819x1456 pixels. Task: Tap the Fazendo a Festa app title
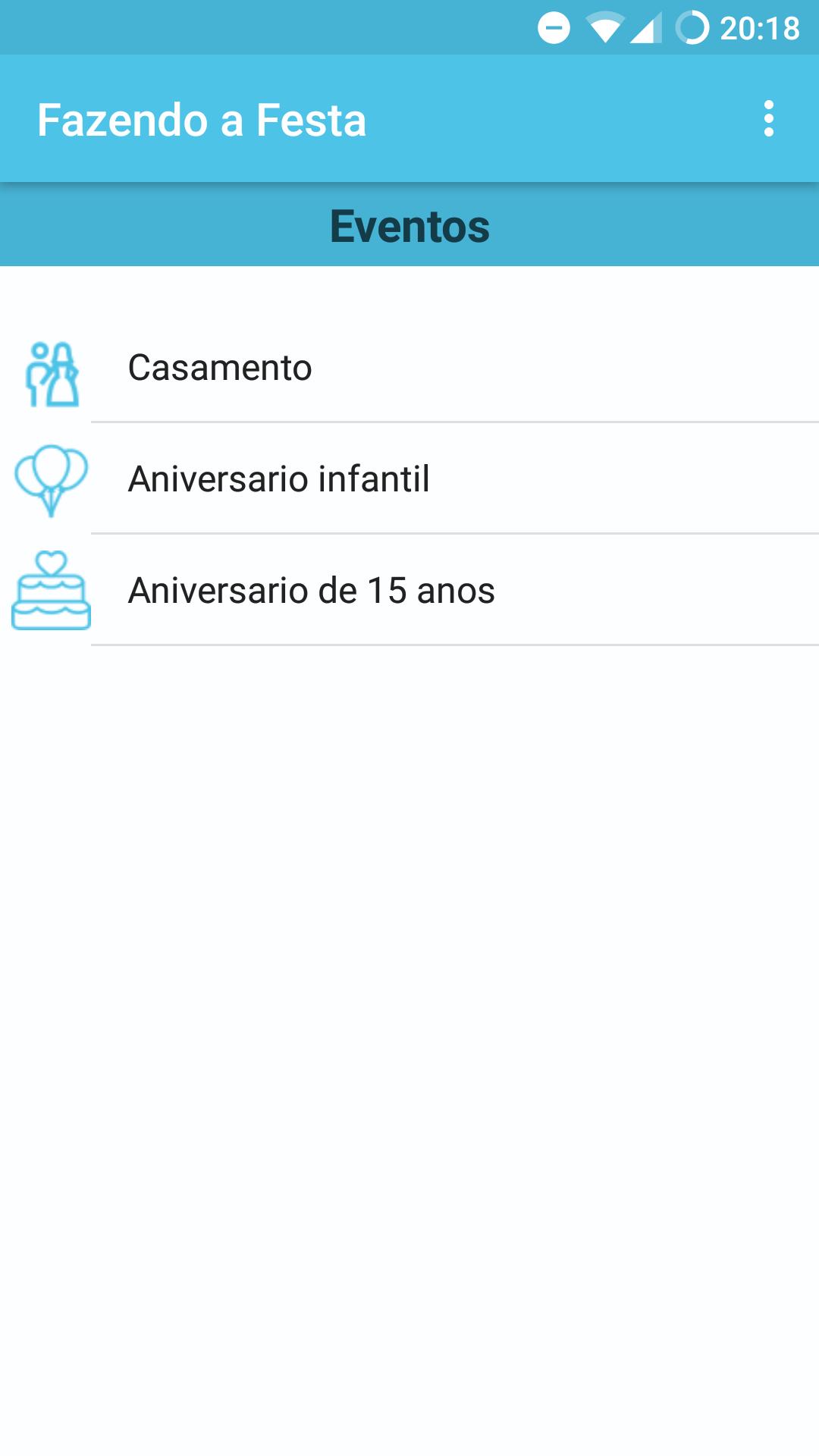(x=203, y=119)
